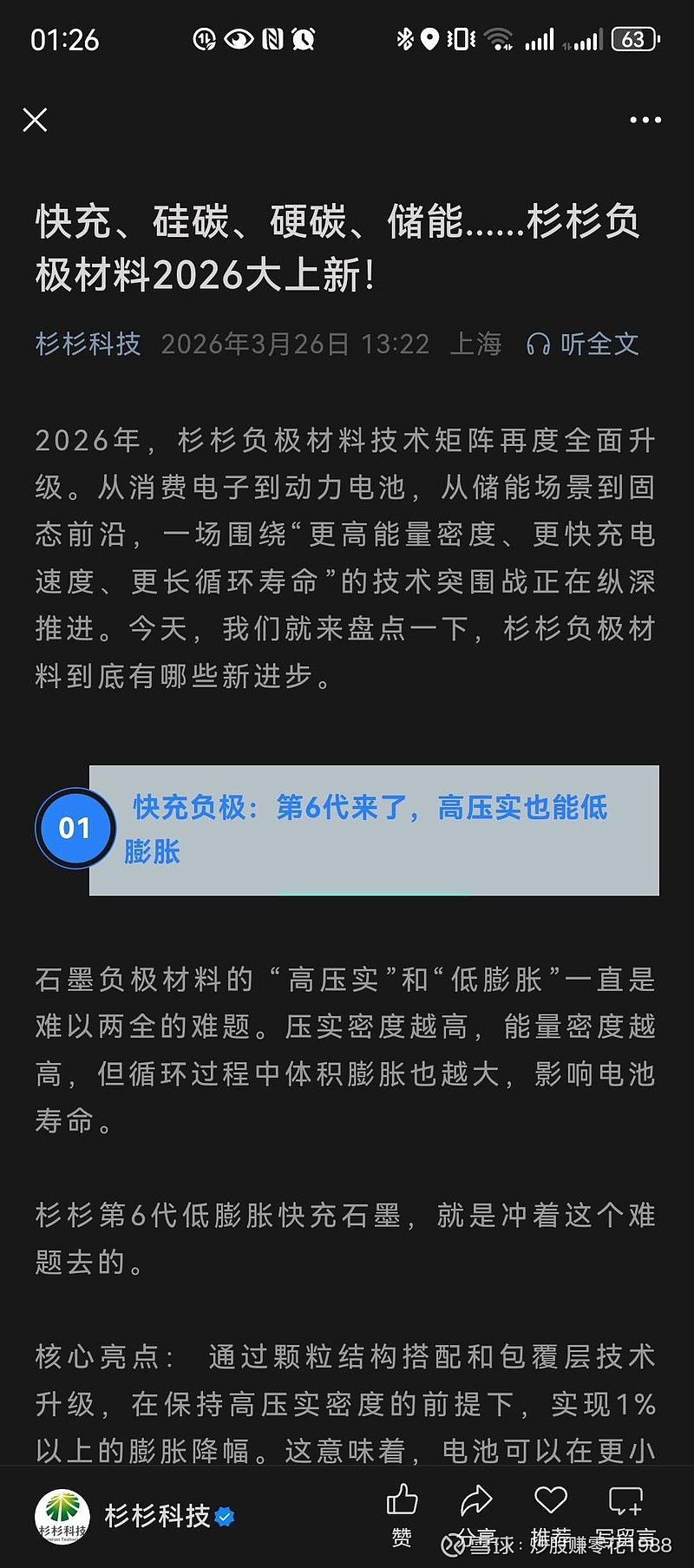Tap the headphone icon next to 听全文

point(540,344)
